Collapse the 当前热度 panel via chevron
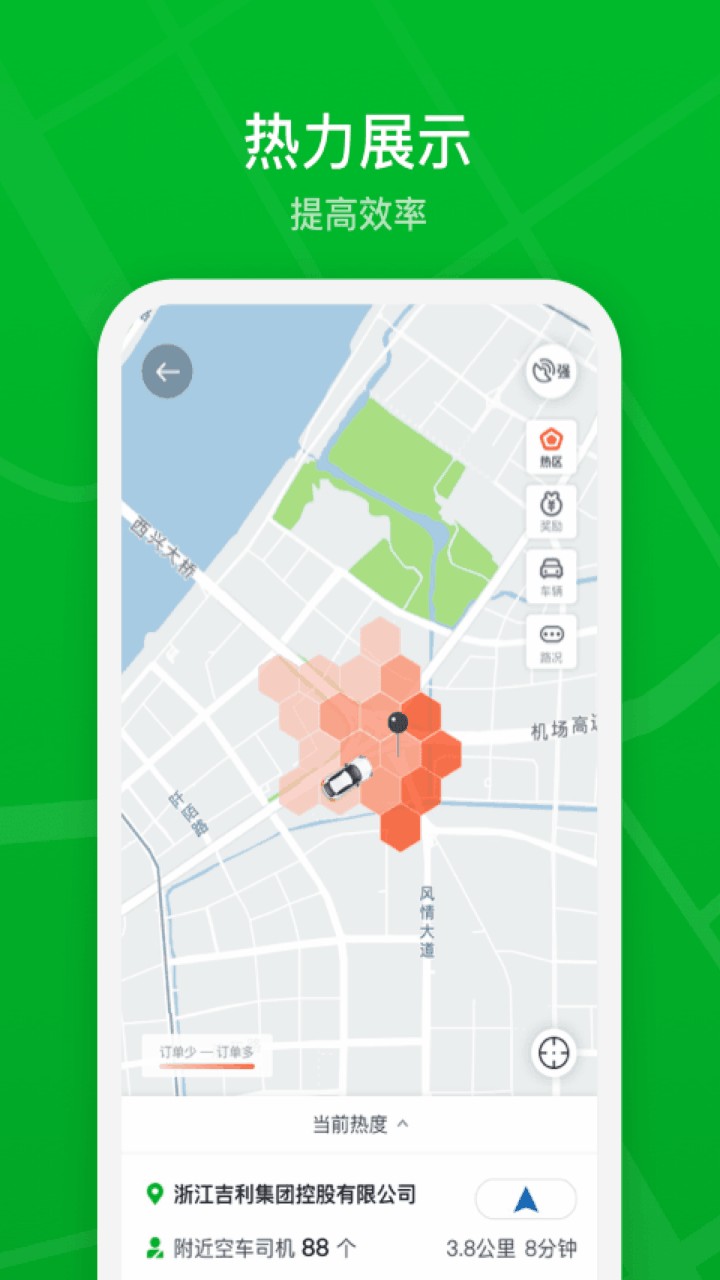 (x=404, y=1124)
